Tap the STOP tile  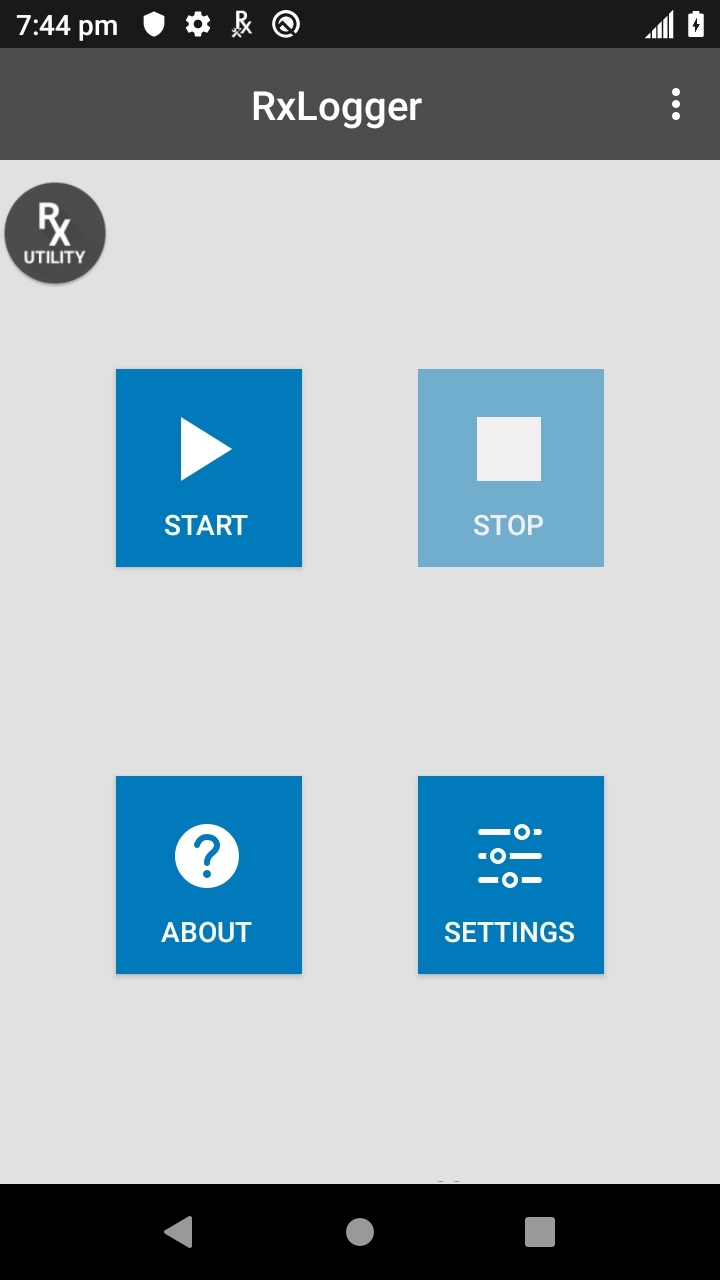(x=510, y=468)
